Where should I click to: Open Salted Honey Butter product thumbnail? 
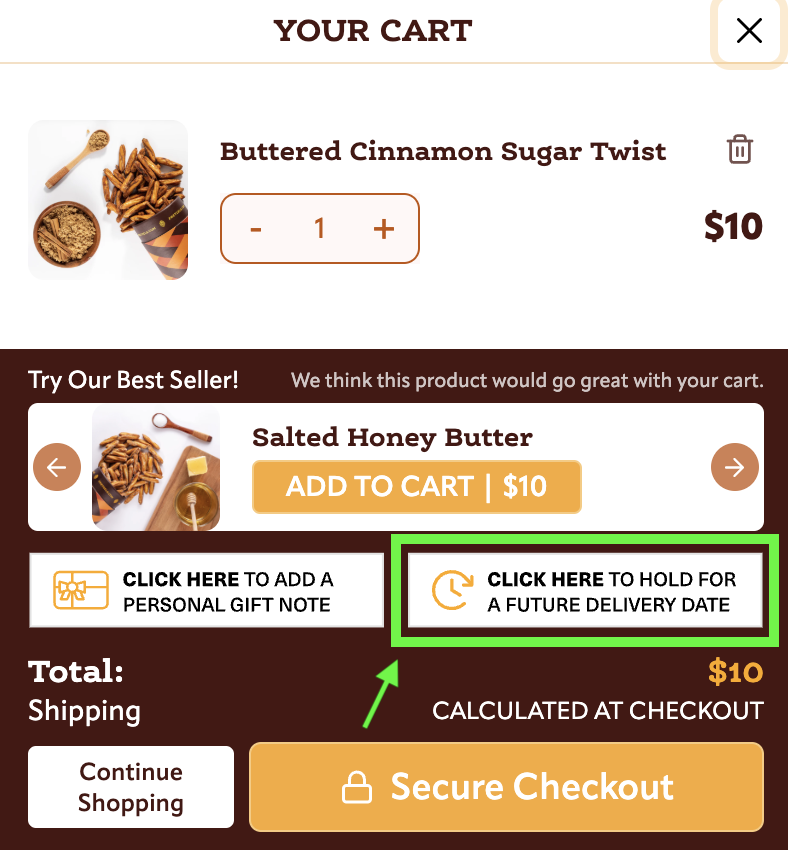(x=156, y=467)
